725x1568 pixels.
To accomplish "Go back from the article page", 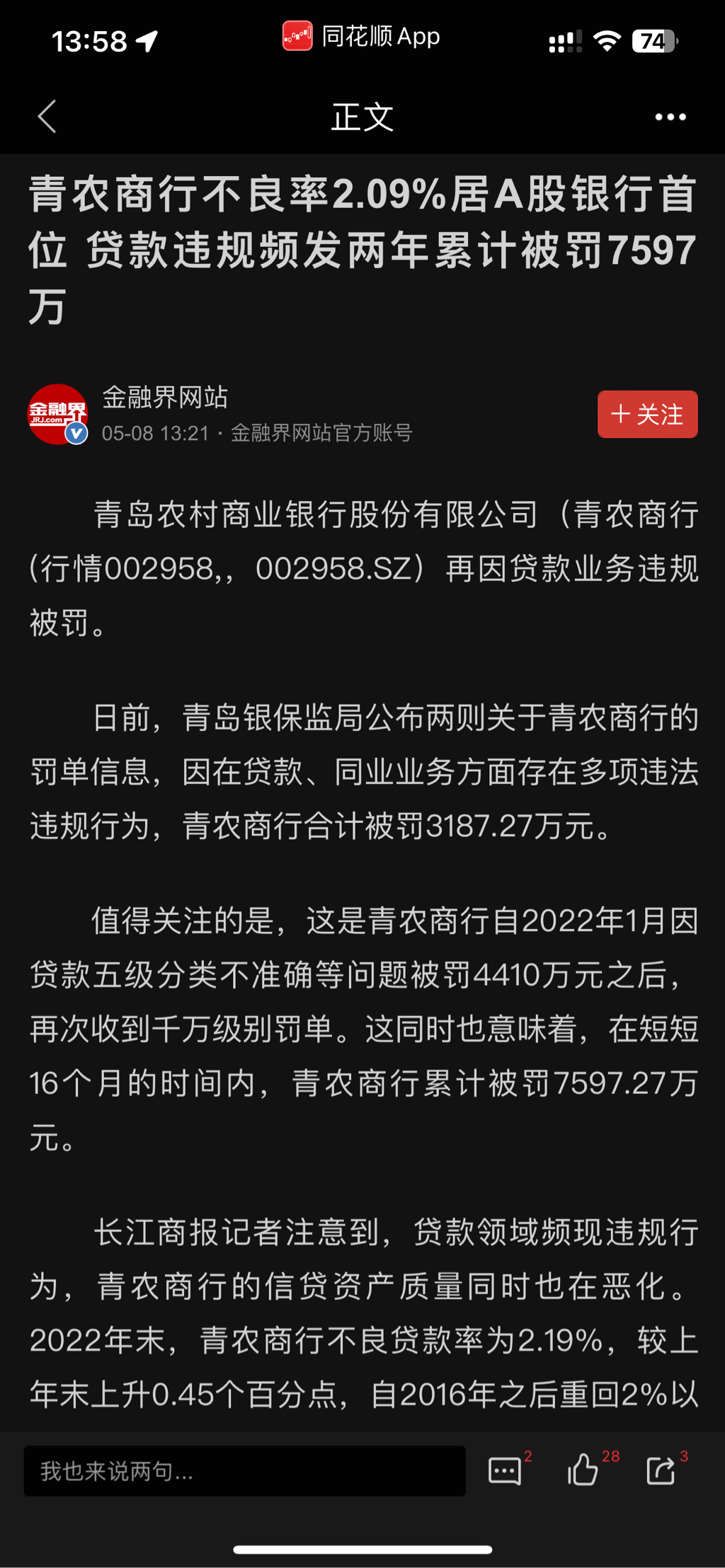I will 47,117.
